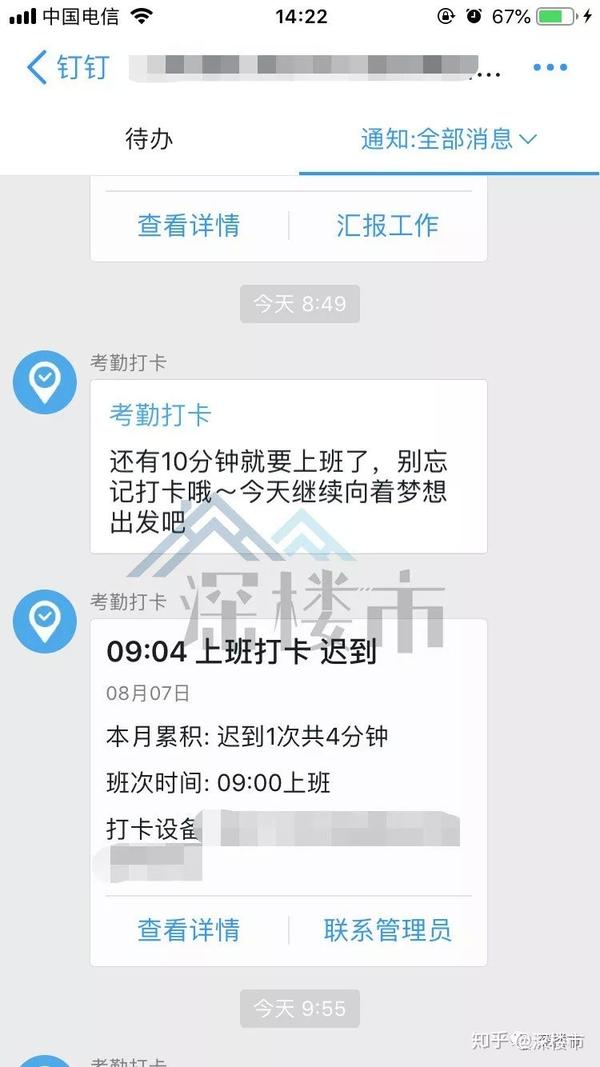The image size is (600, 1067).
Task: Open the 考勤打卡 reminder card
Action: pos(288,466)
